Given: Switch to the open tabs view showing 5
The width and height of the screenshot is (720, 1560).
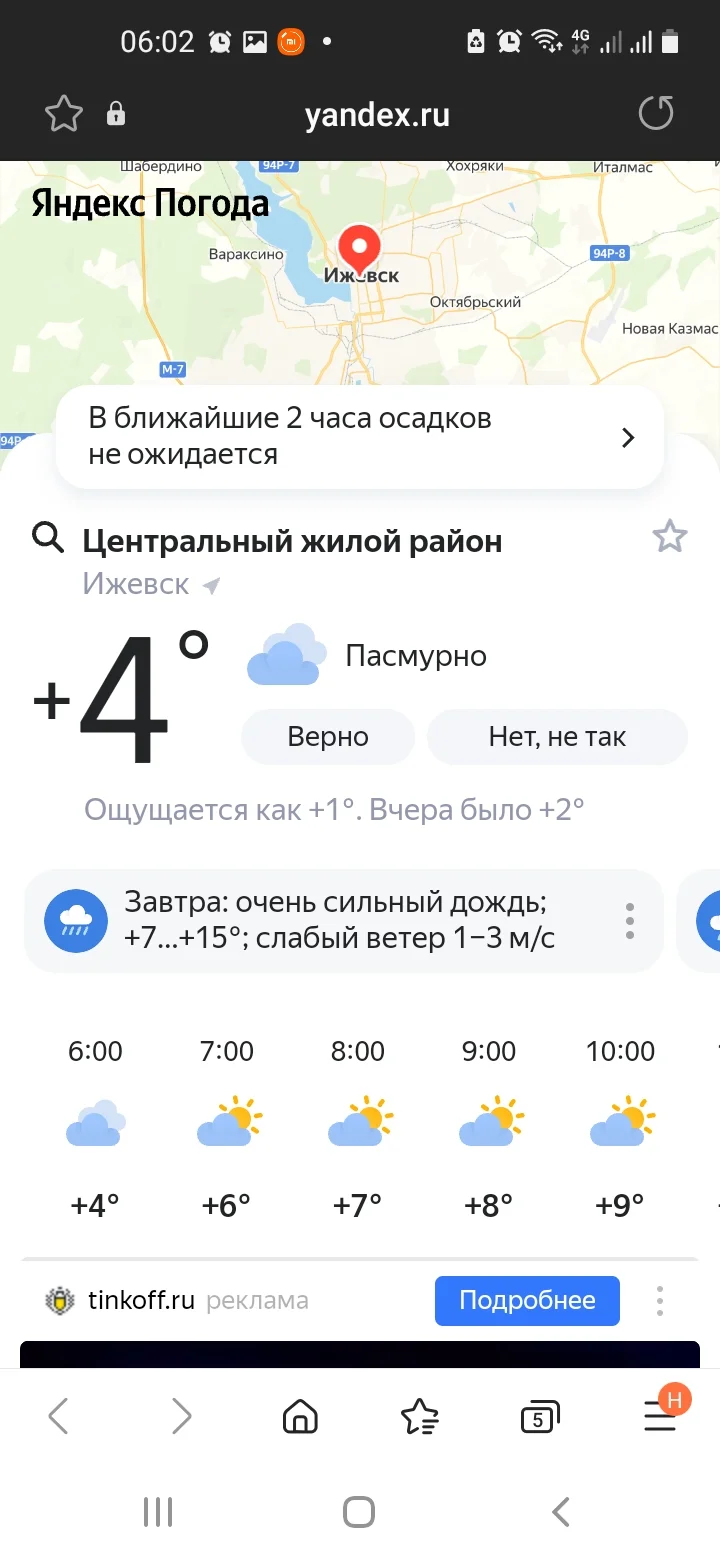Looking at the screenshot, I should coord(539,1416).
